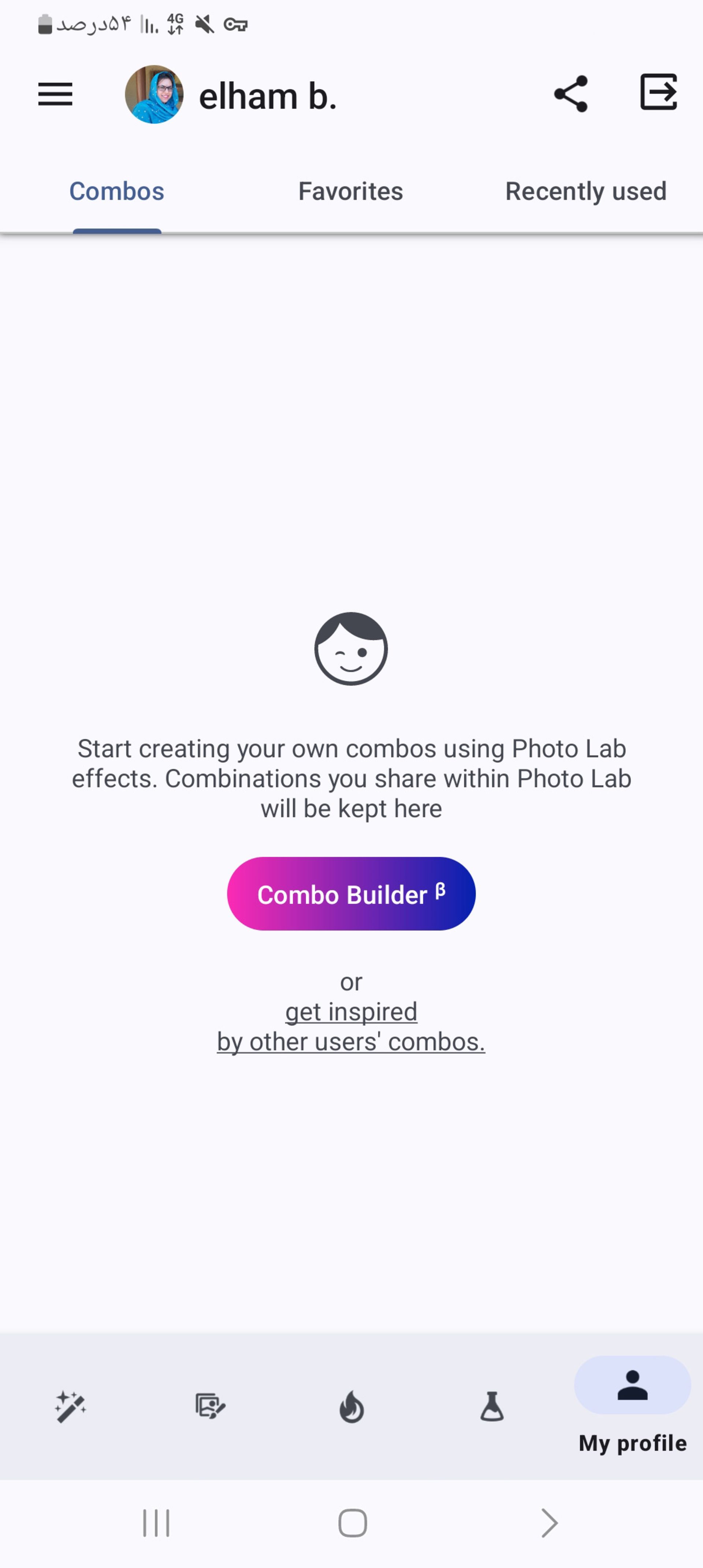Open the flask experimental features icon

492,1406
